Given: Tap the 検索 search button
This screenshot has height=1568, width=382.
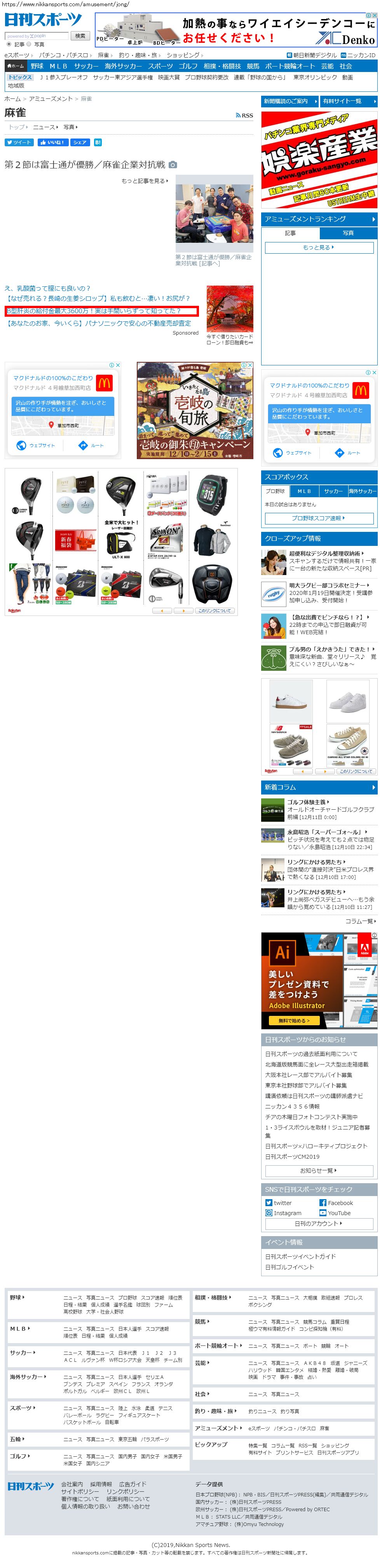Looking at the screenshot, I should pos(80,35).
